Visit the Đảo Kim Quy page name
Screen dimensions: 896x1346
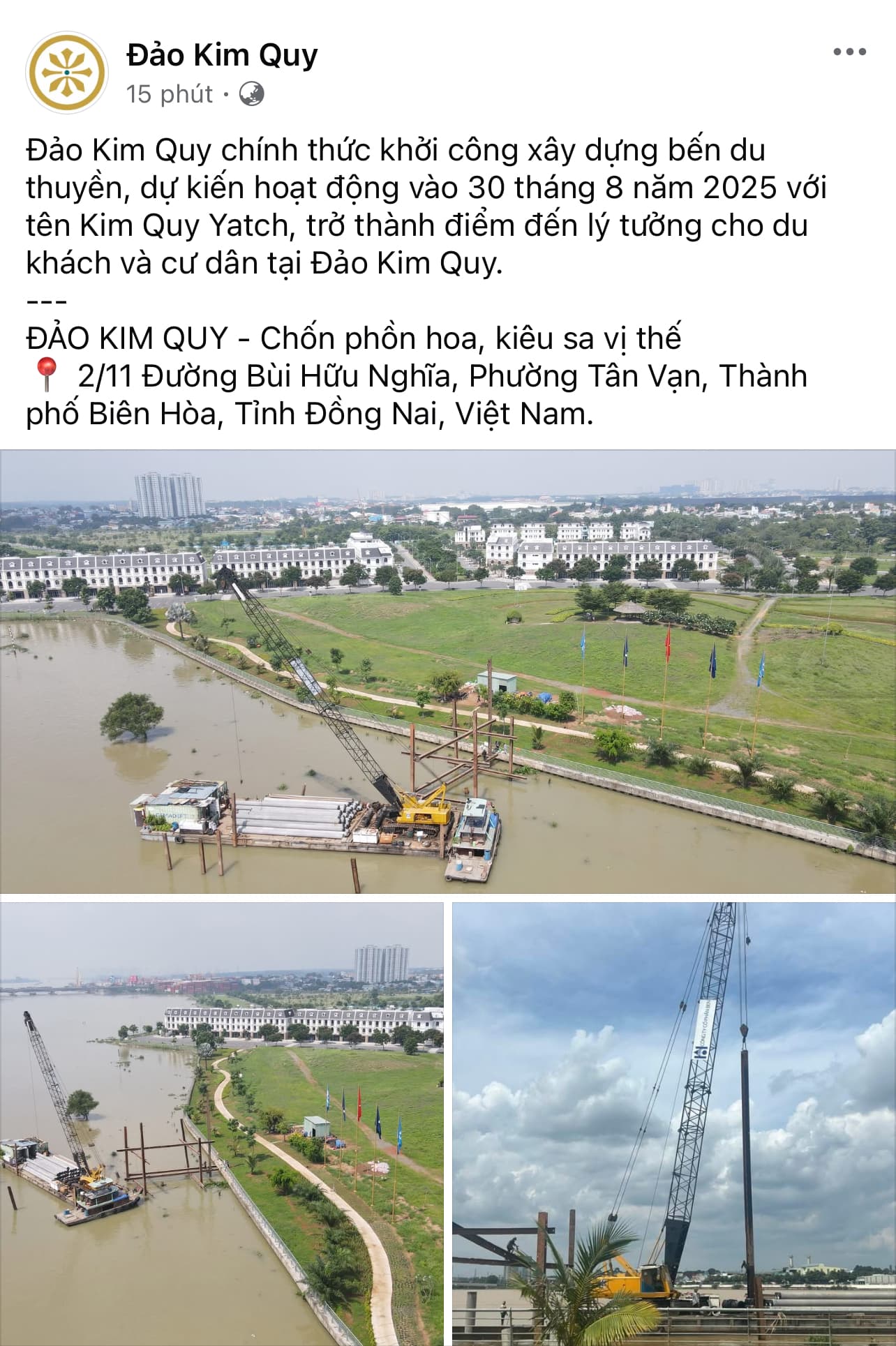222,55
